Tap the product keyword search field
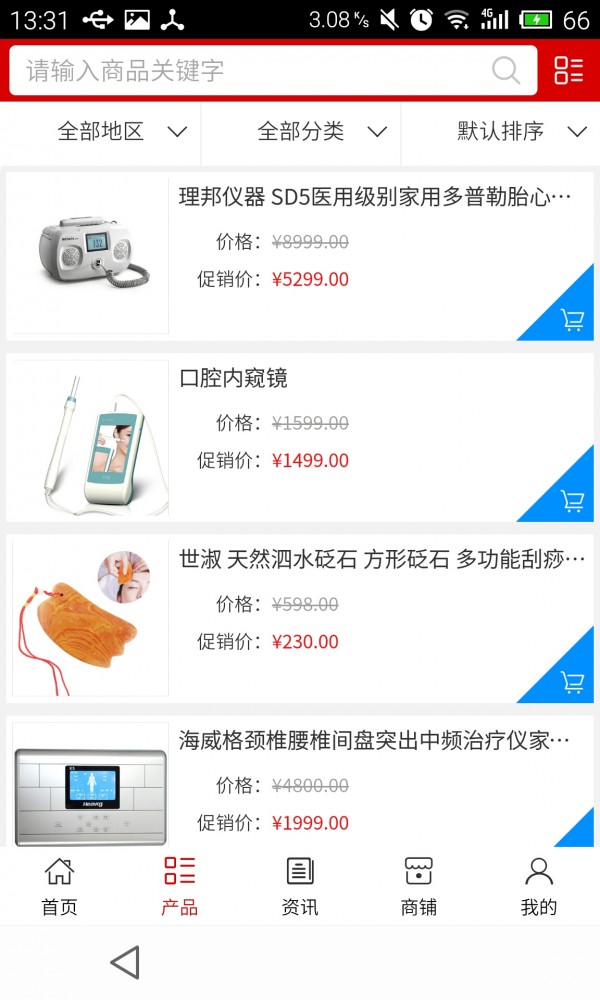Viewport: 600px width, 1000px height. pyautogui.click(x=250, y=71)
